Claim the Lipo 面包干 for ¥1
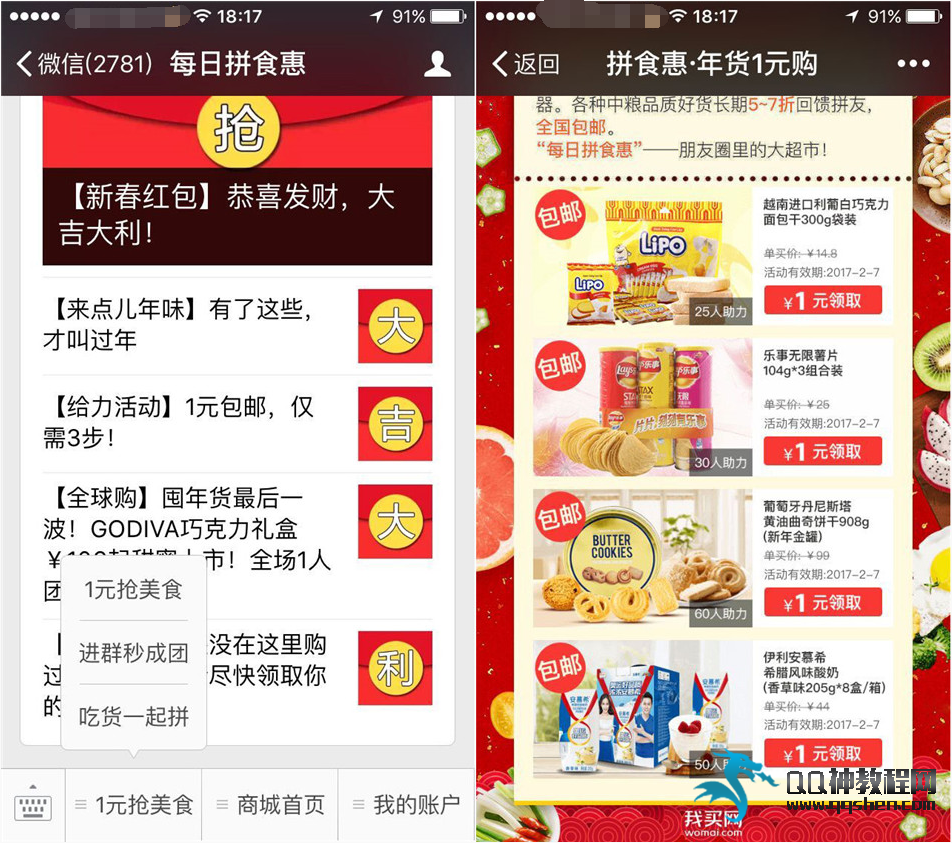Screen dimensions: 952x843 [x=822, y=301]
